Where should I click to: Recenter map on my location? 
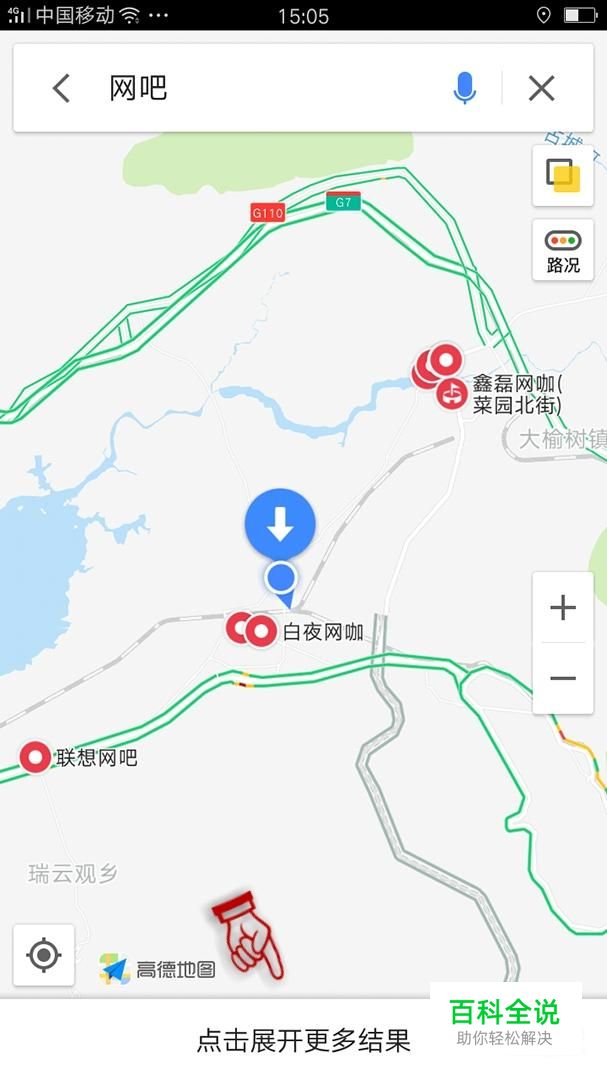pyautogui.click(x=44, y=955)
